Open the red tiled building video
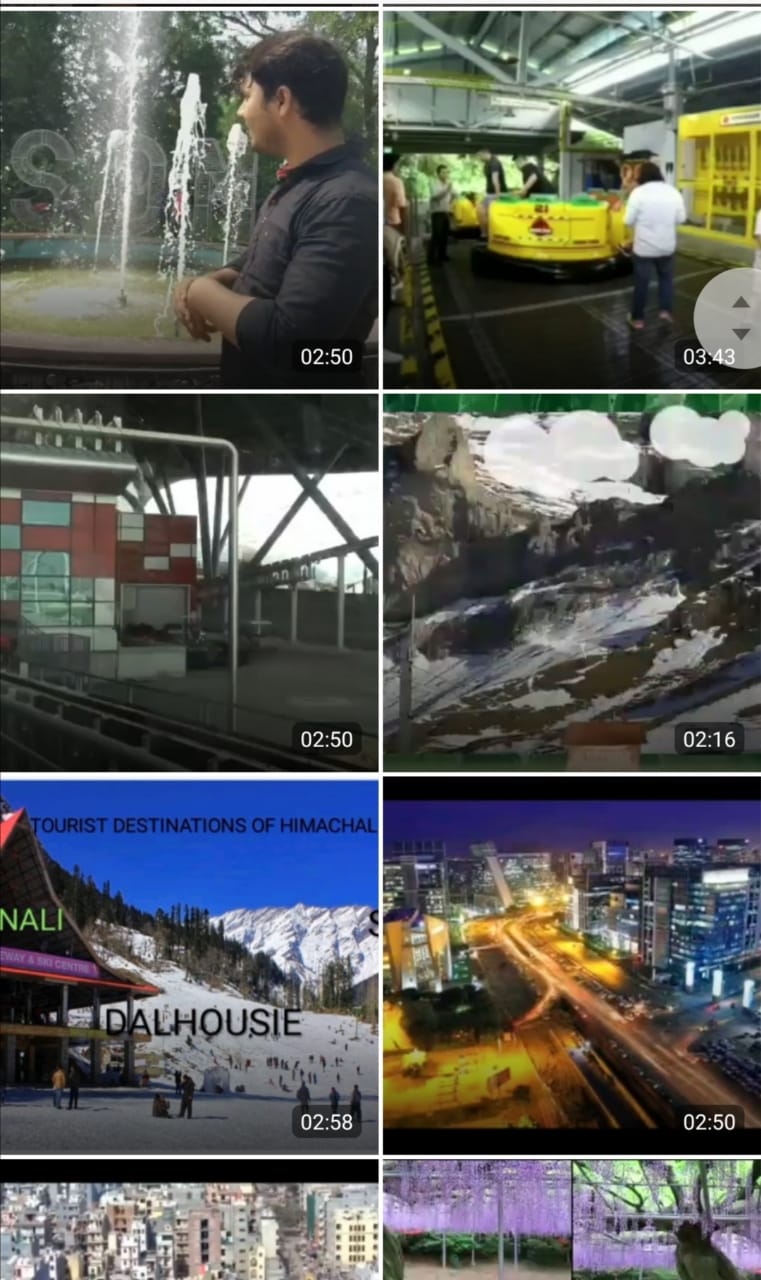This screenshot has height=1280, width=761. coord(189,582)
